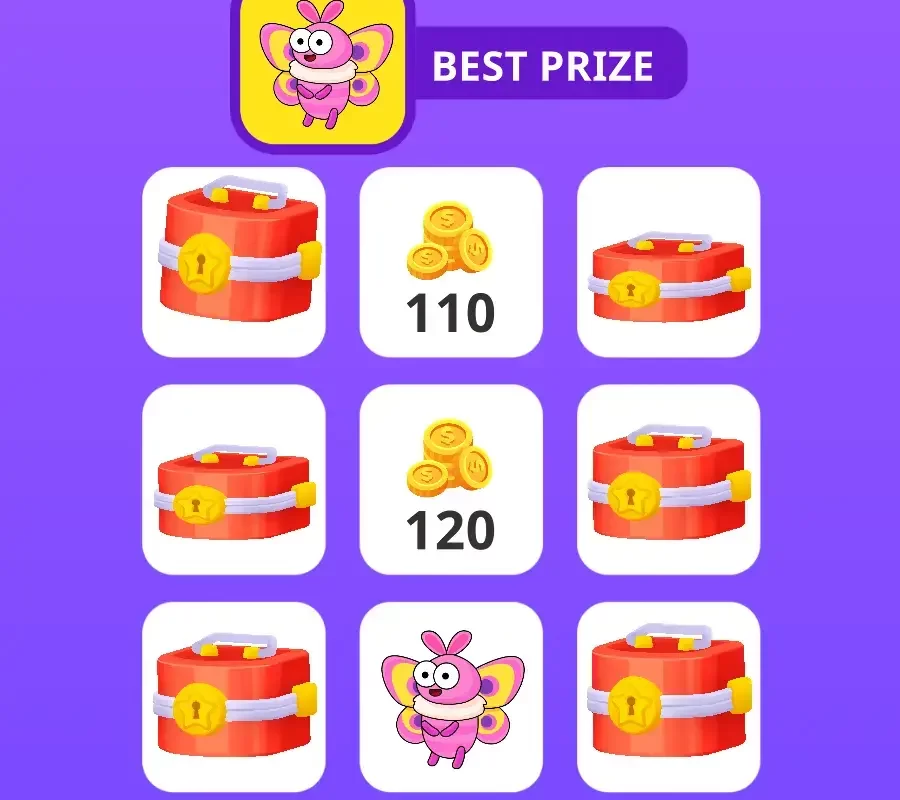The image size is (900, 800).
Task: Open the chest left of the 110 coins
Action: pos(234,262)
